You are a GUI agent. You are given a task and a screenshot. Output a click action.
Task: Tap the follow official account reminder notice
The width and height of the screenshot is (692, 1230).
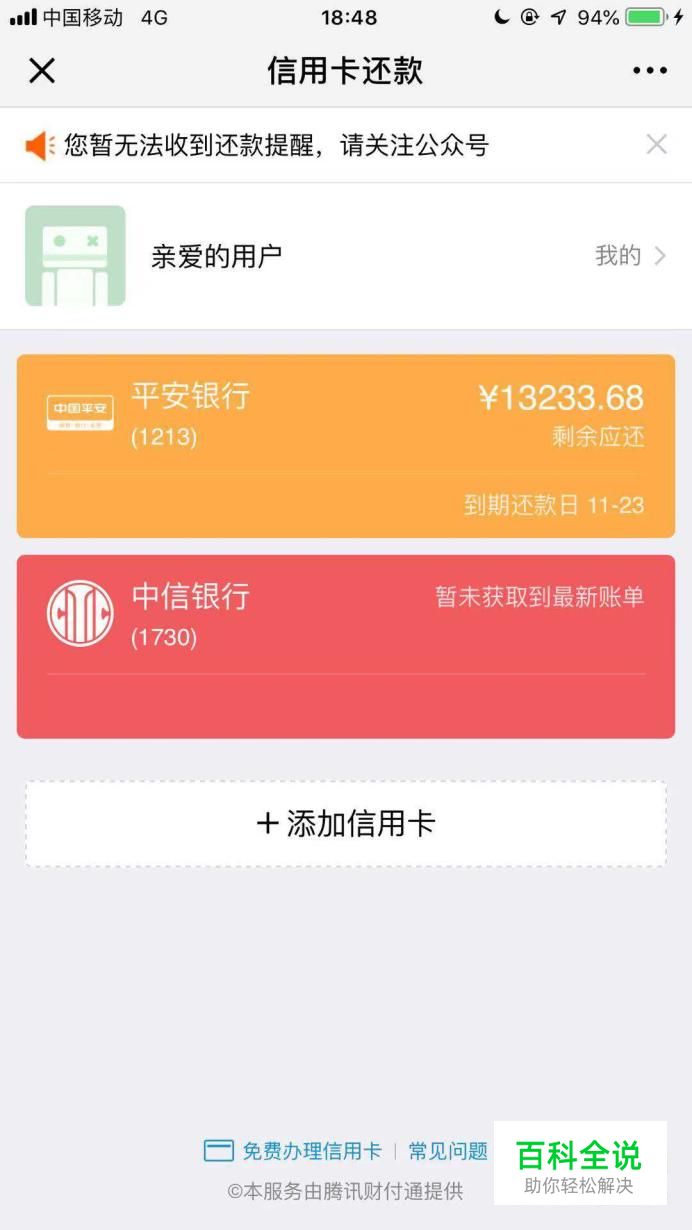pos(276,146)
